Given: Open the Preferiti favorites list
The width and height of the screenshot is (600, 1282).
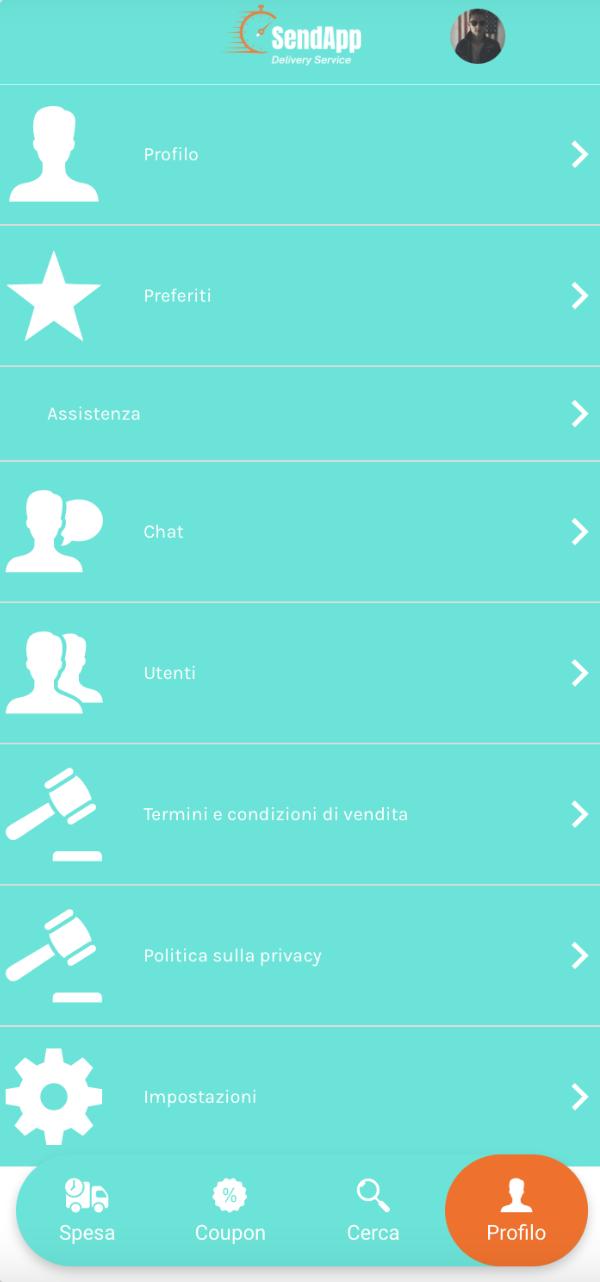Looking at the screenshot, I should click(x=300, y=296).
